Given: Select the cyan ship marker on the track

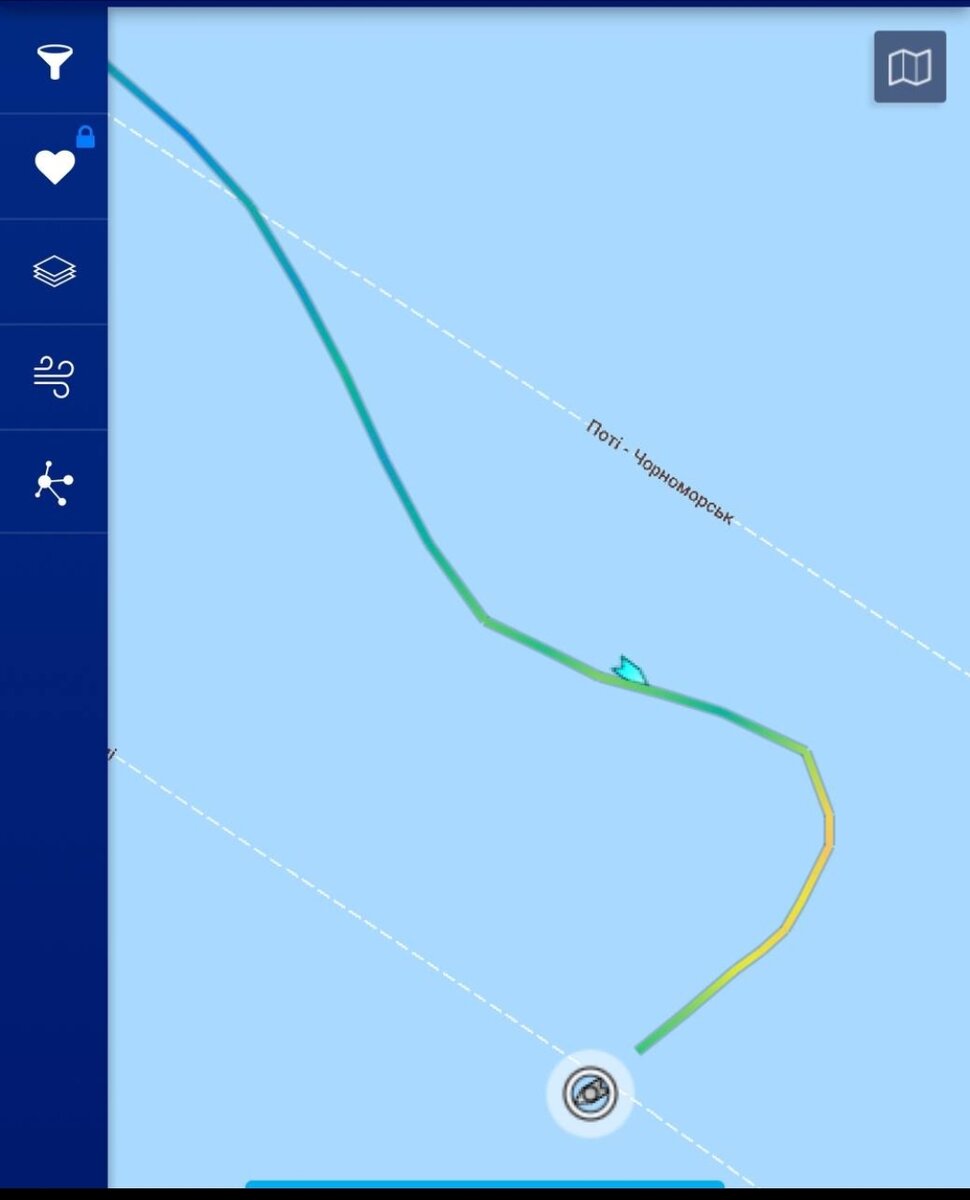Looking at the screenshot, I should pyautogui.click(x=630, y=670).
